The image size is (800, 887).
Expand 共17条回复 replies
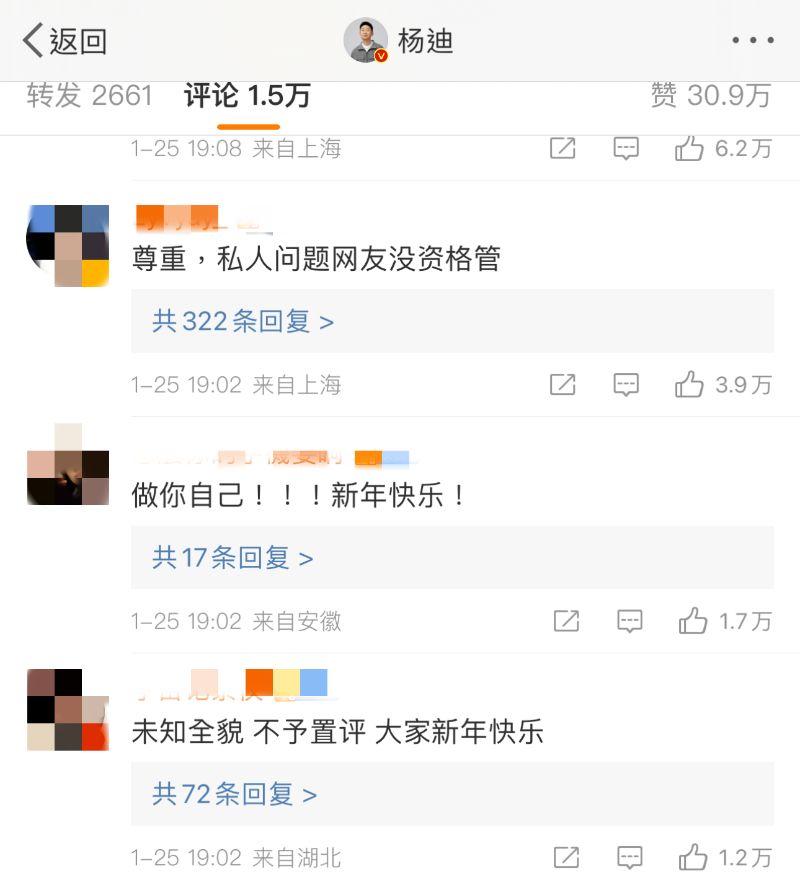pos(232,557)
